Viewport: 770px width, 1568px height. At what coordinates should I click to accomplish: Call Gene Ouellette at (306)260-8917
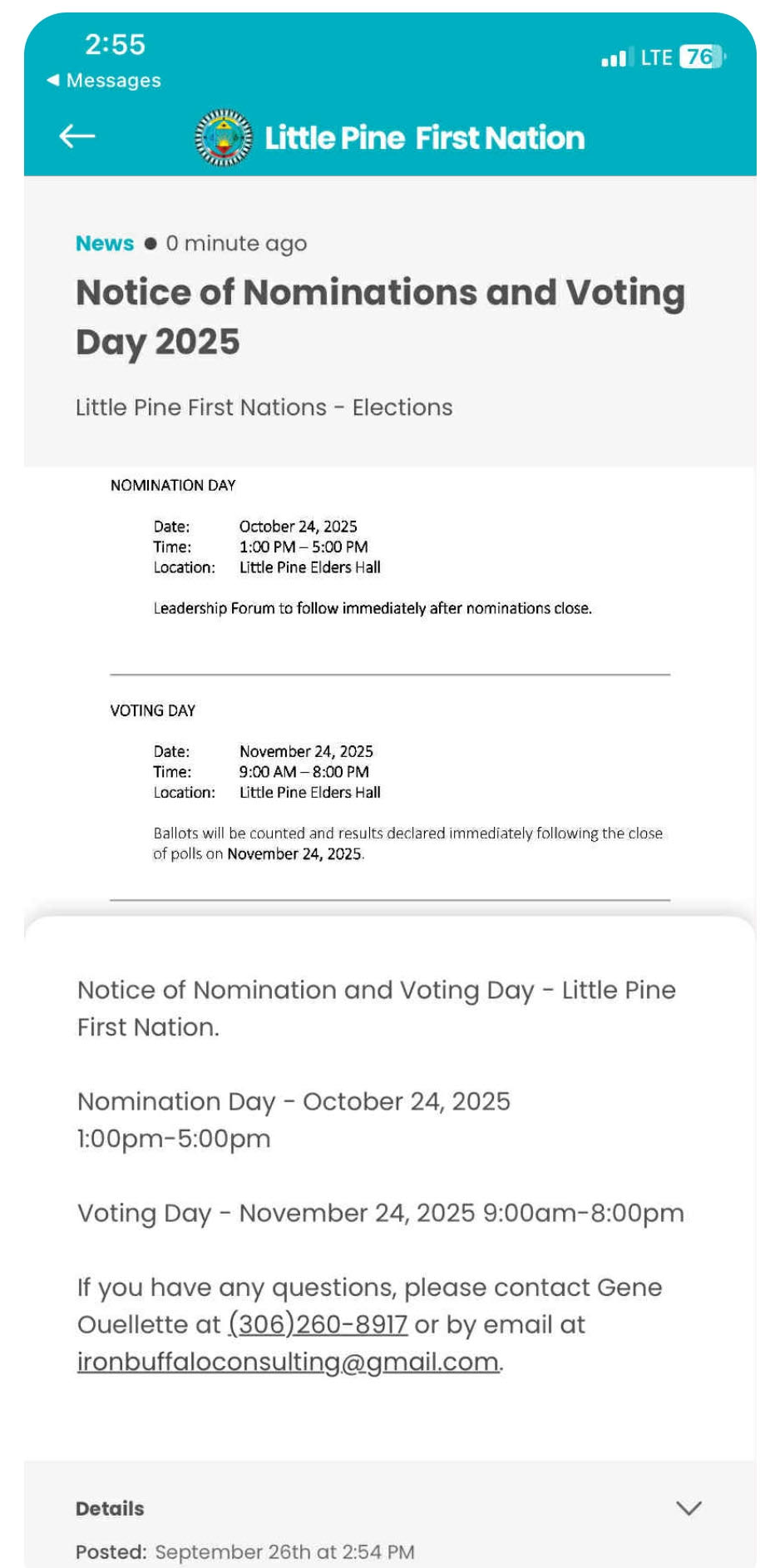pyautogui.click(x=318, y=1324)
